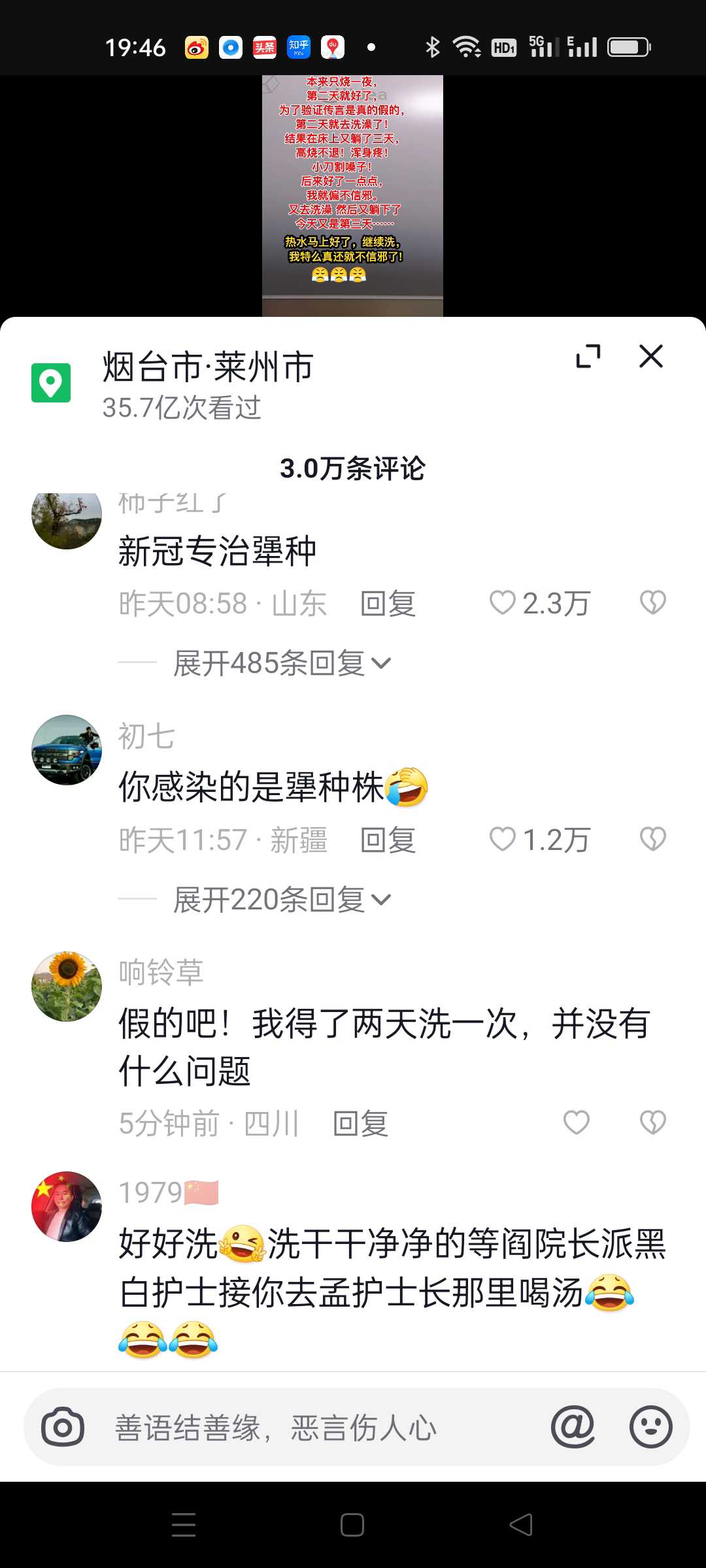The image size is (706, 1568).
Task: Expand the 220 replies
Action: (x=282, y=900)
